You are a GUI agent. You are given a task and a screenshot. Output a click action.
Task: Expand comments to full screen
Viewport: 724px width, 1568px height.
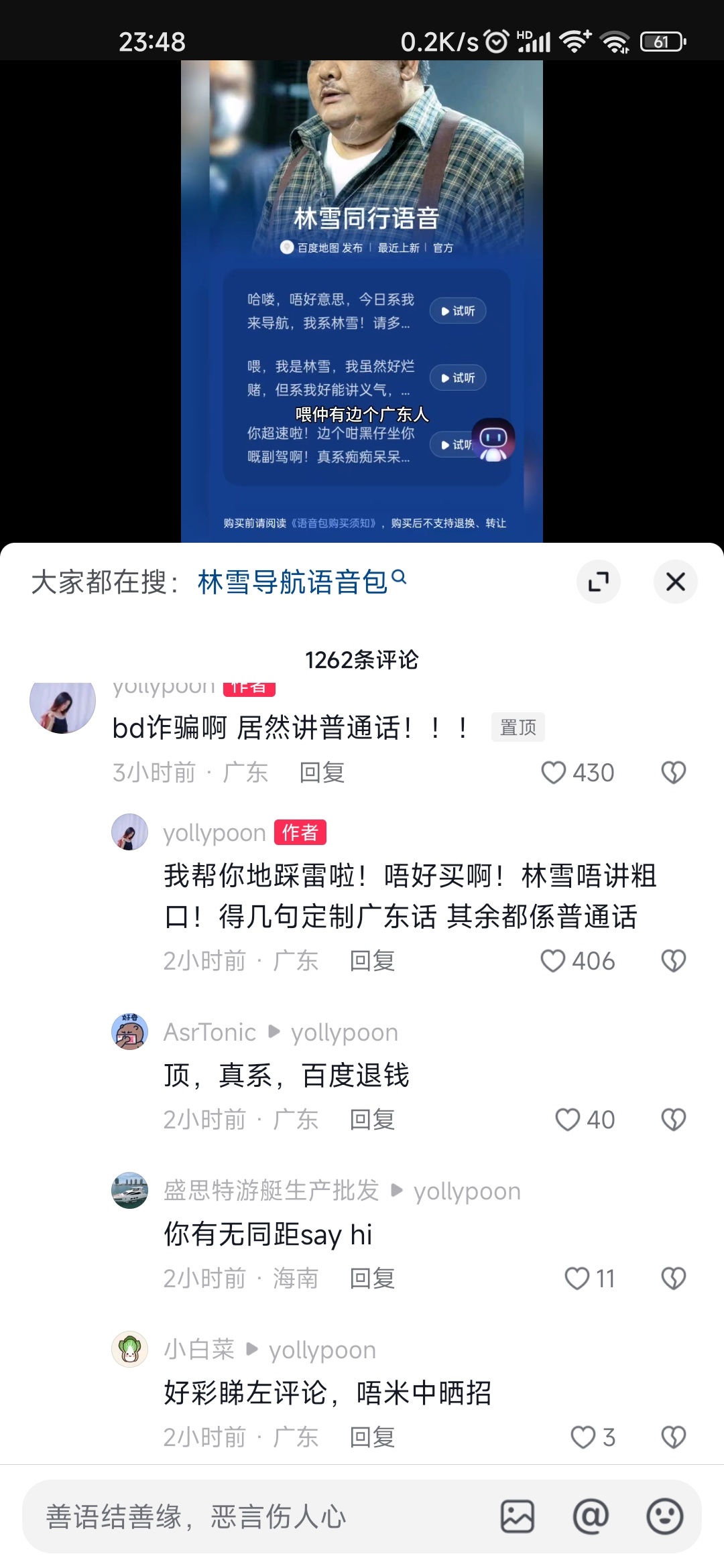pos(598,582)
